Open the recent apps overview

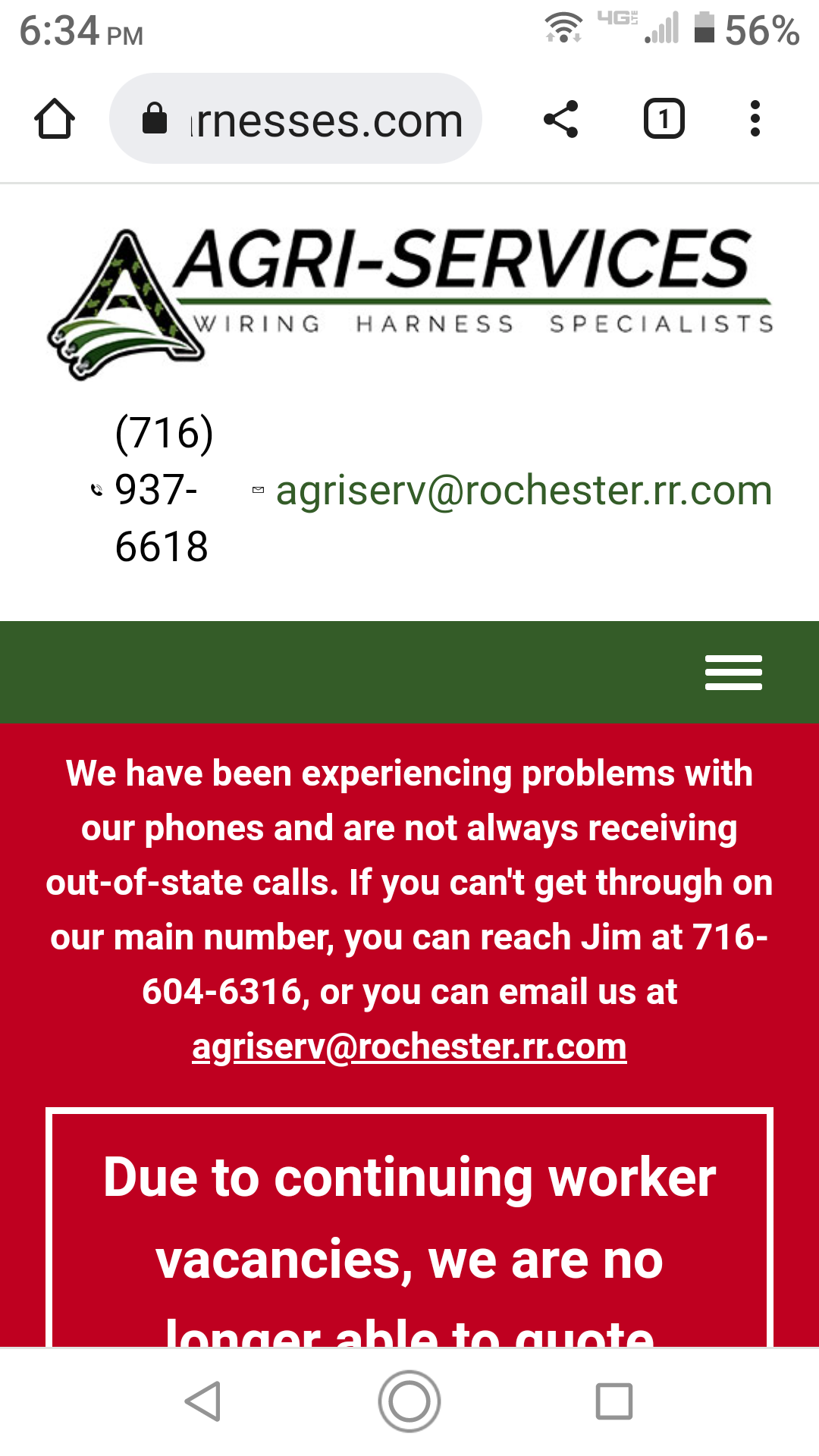coord(614,1401)
